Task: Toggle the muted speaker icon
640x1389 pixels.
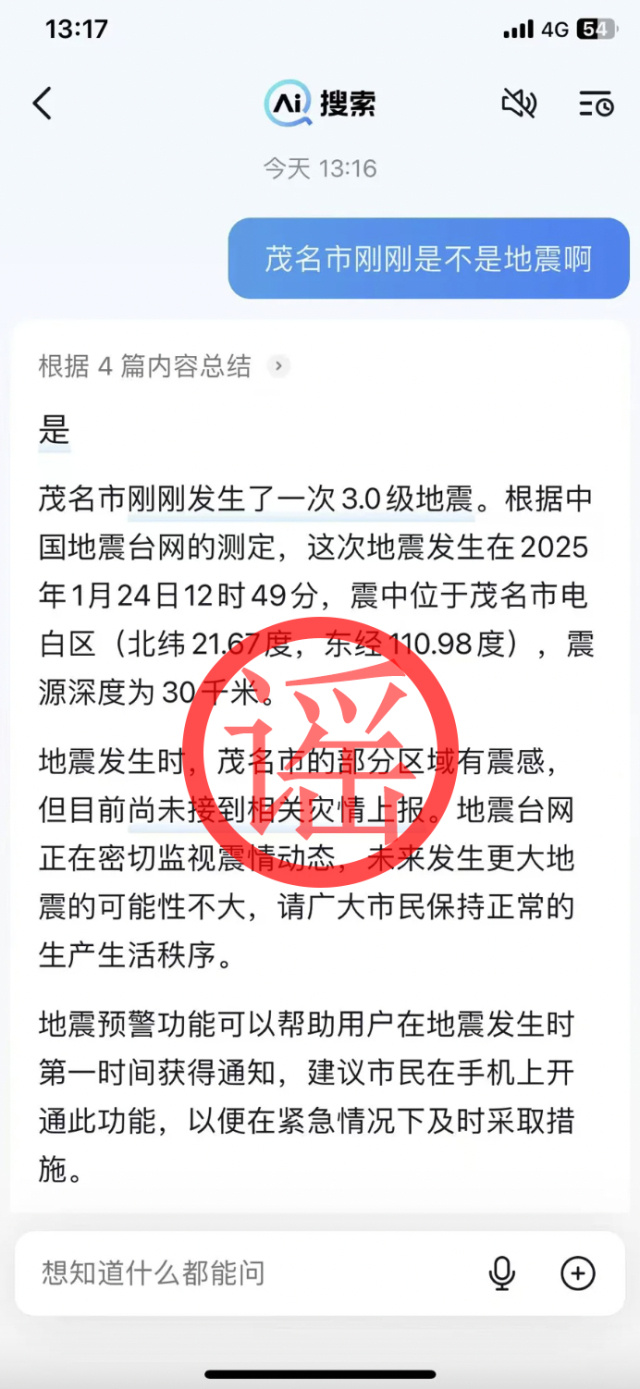Action: tap(518, 103)
